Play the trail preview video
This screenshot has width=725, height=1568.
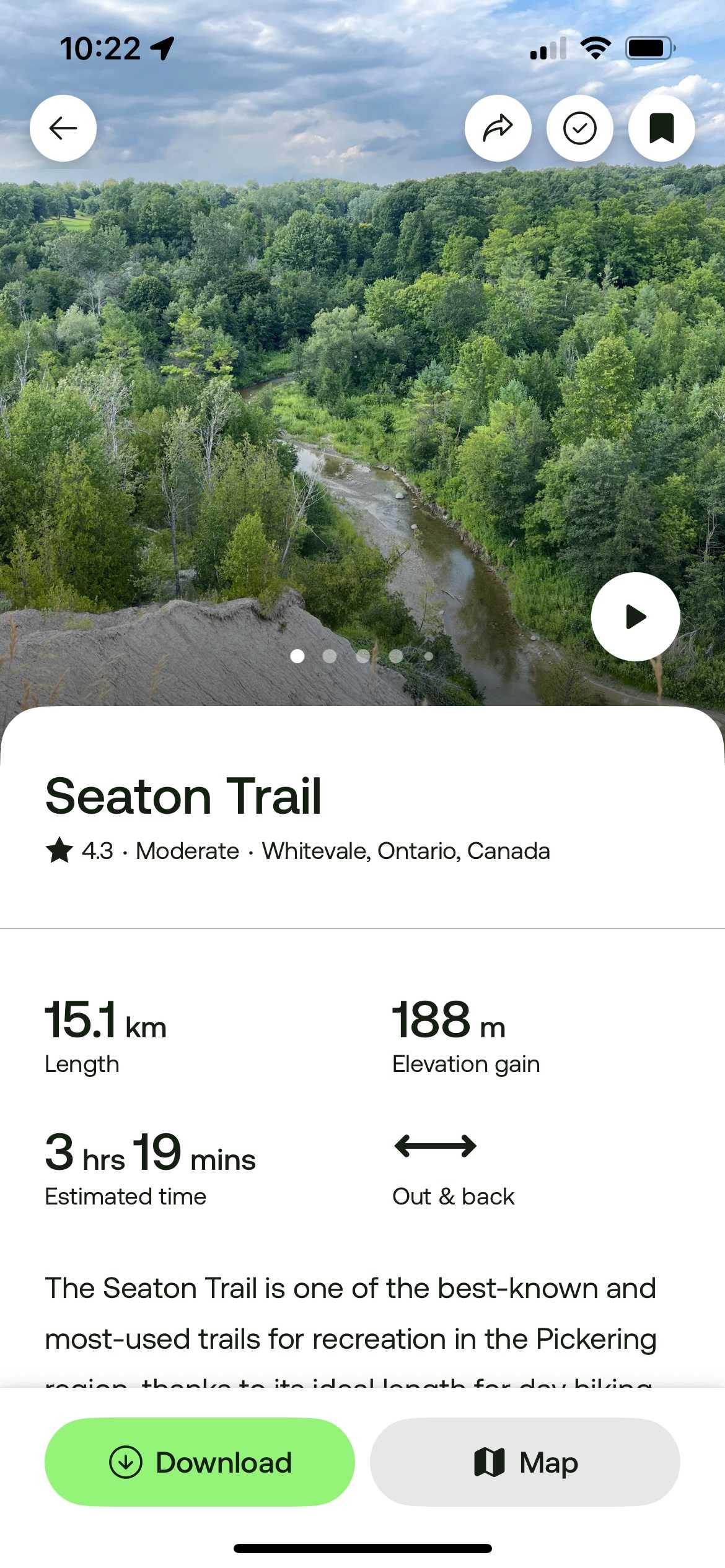(x=636, y=617)
